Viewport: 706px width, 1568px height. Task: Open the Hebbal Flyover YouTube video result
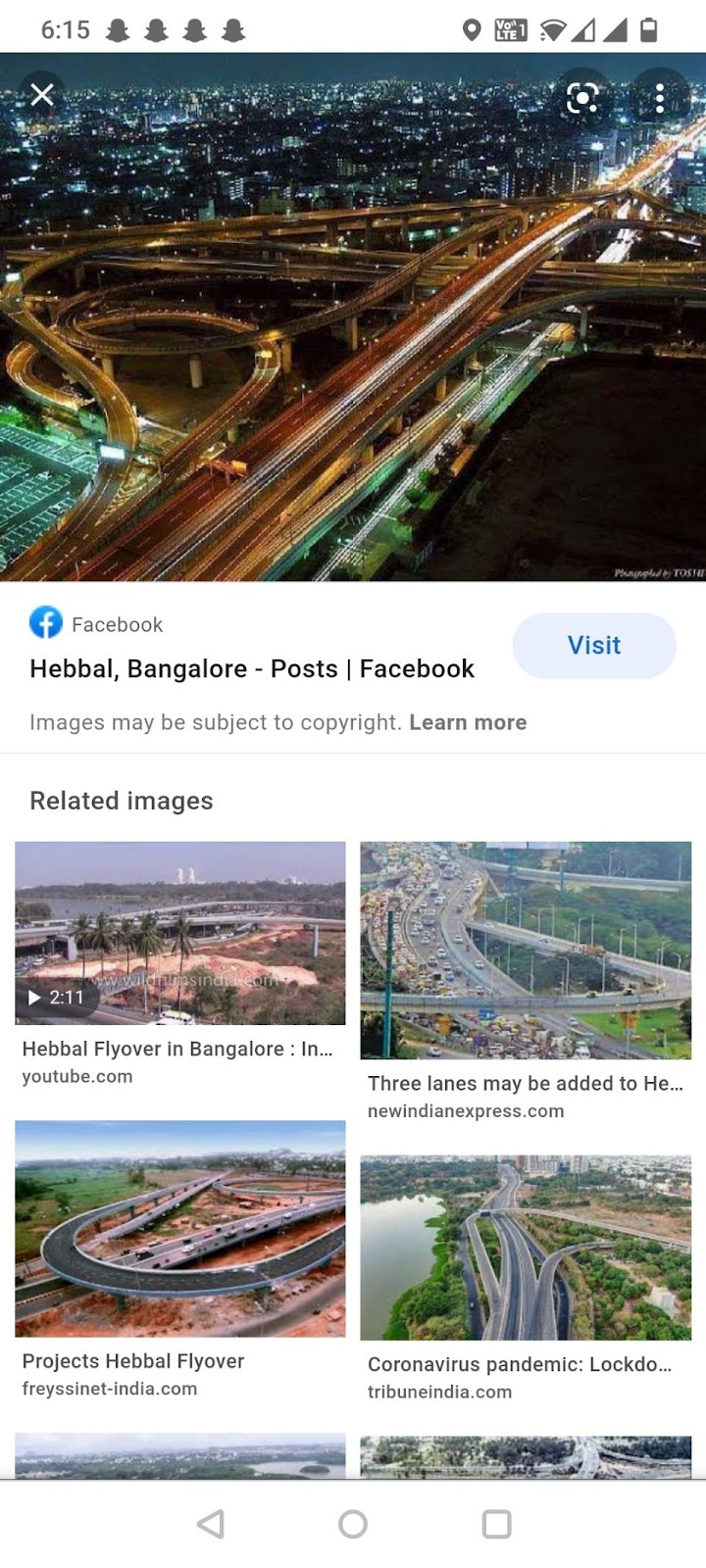click(180, 933)
